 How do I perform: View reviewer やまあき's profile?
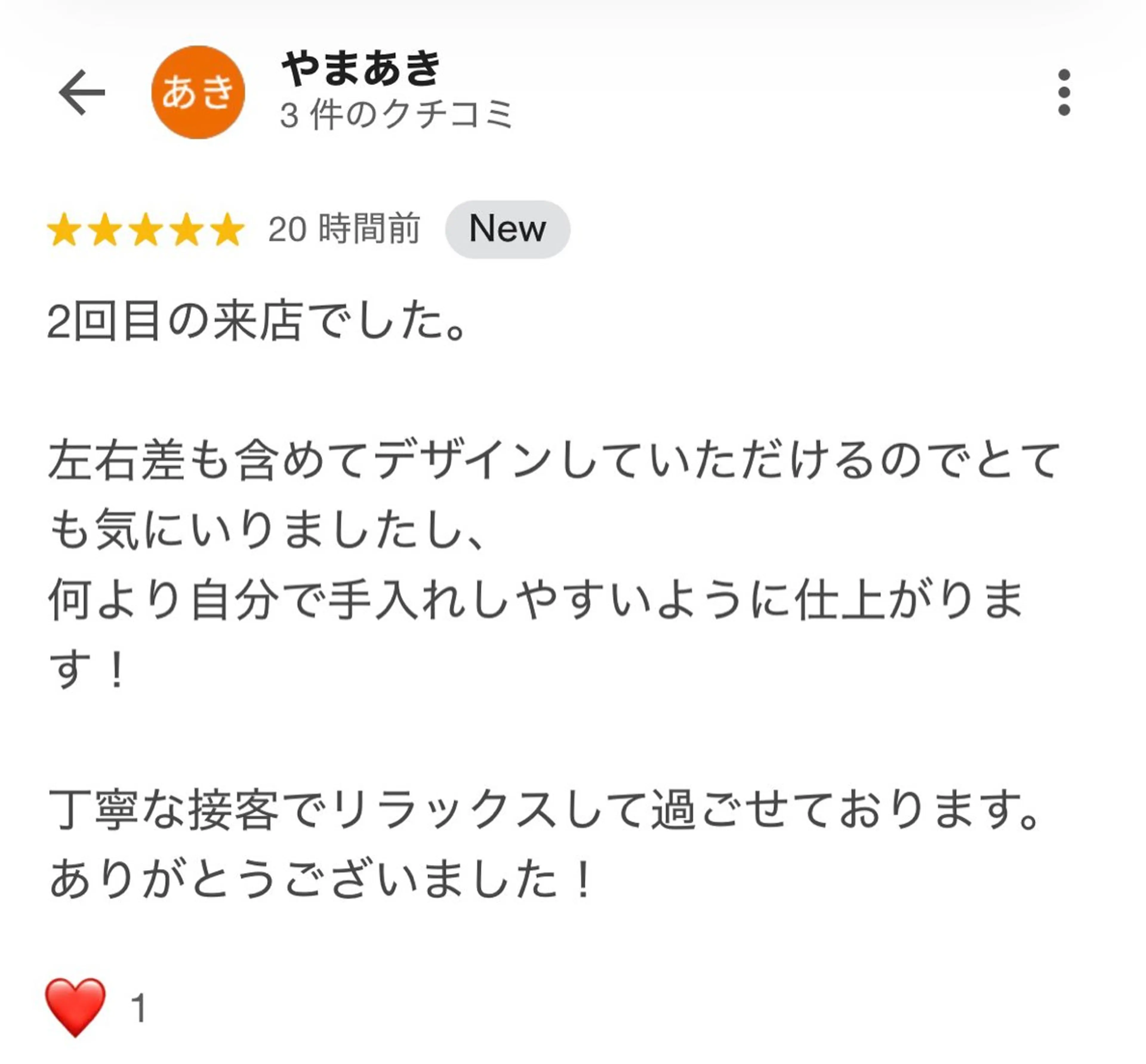tap(361, 69)
